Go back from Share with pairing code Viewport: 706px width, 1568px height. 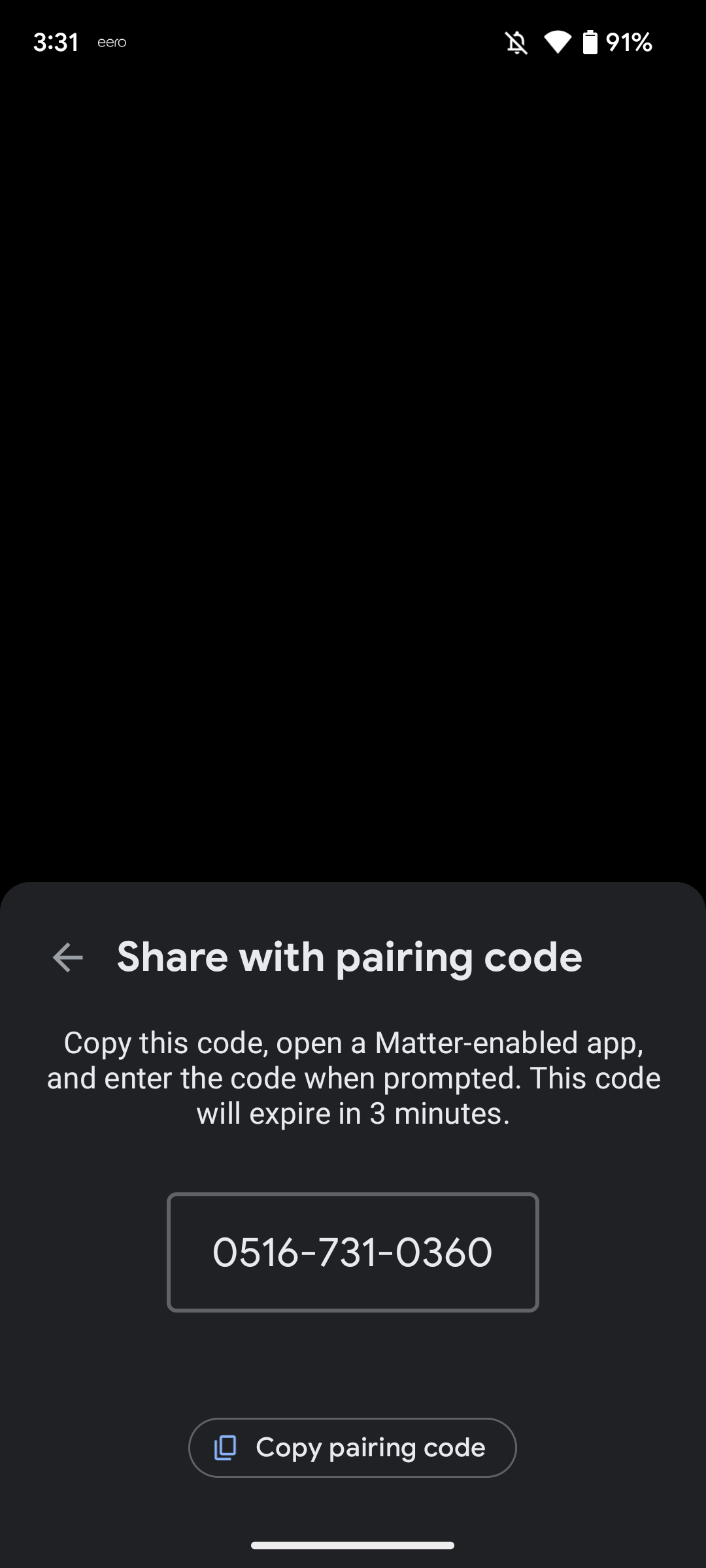pyautogui.click(x=68, y=958)
